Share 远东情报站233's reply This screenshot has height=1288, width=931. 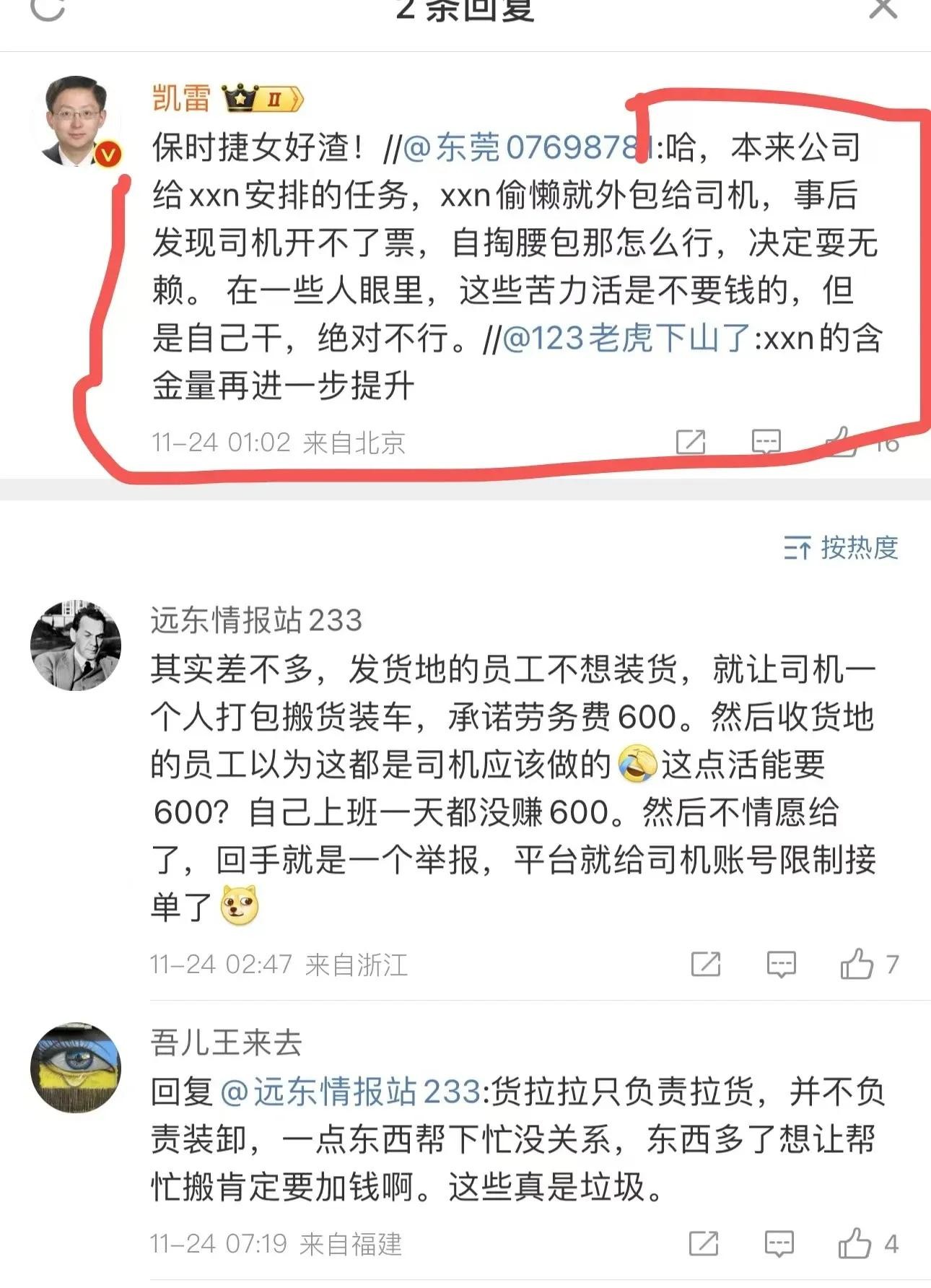705,964
